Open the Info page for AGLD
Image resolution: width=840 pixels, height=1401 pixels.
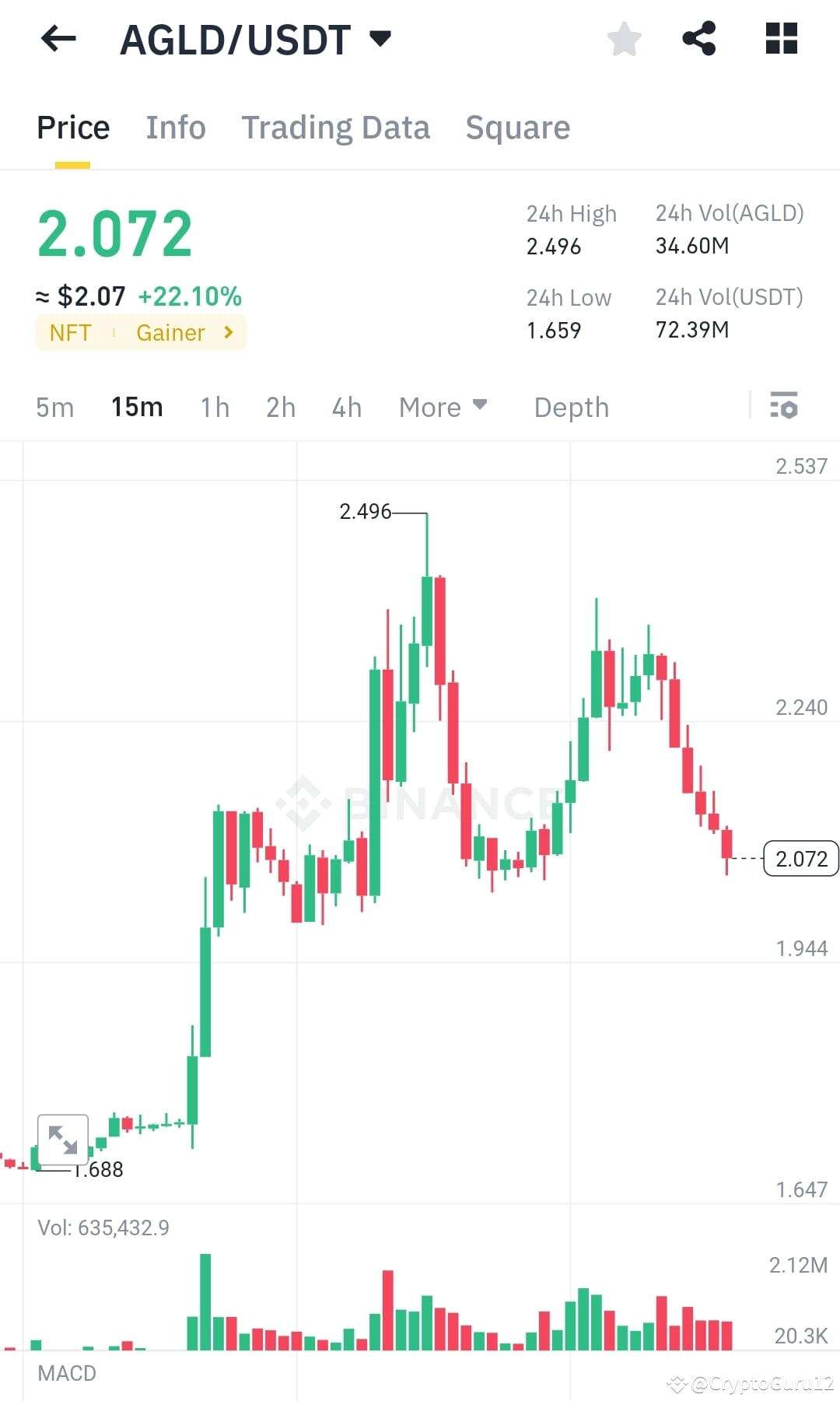(175, 127)
